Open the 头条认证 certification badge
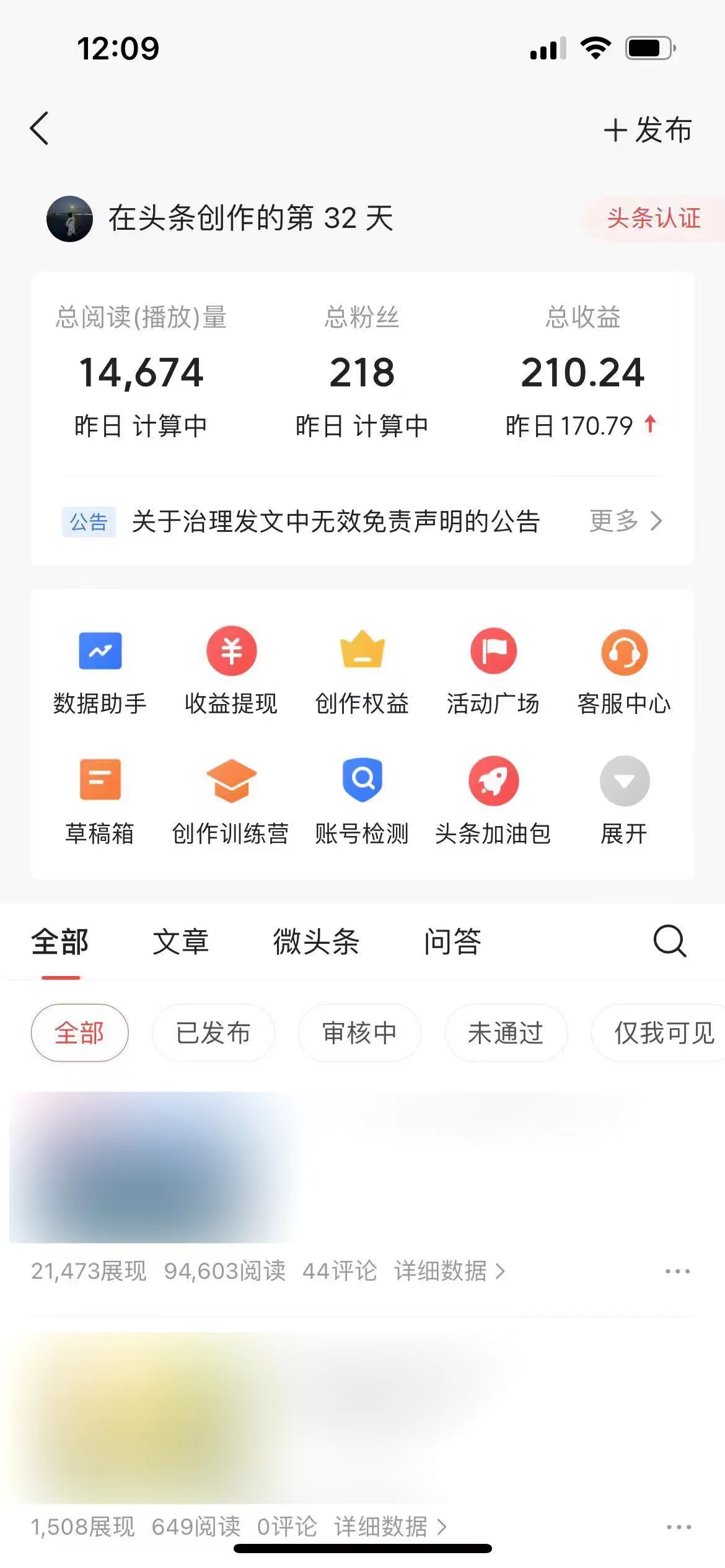 click(653, 218)
